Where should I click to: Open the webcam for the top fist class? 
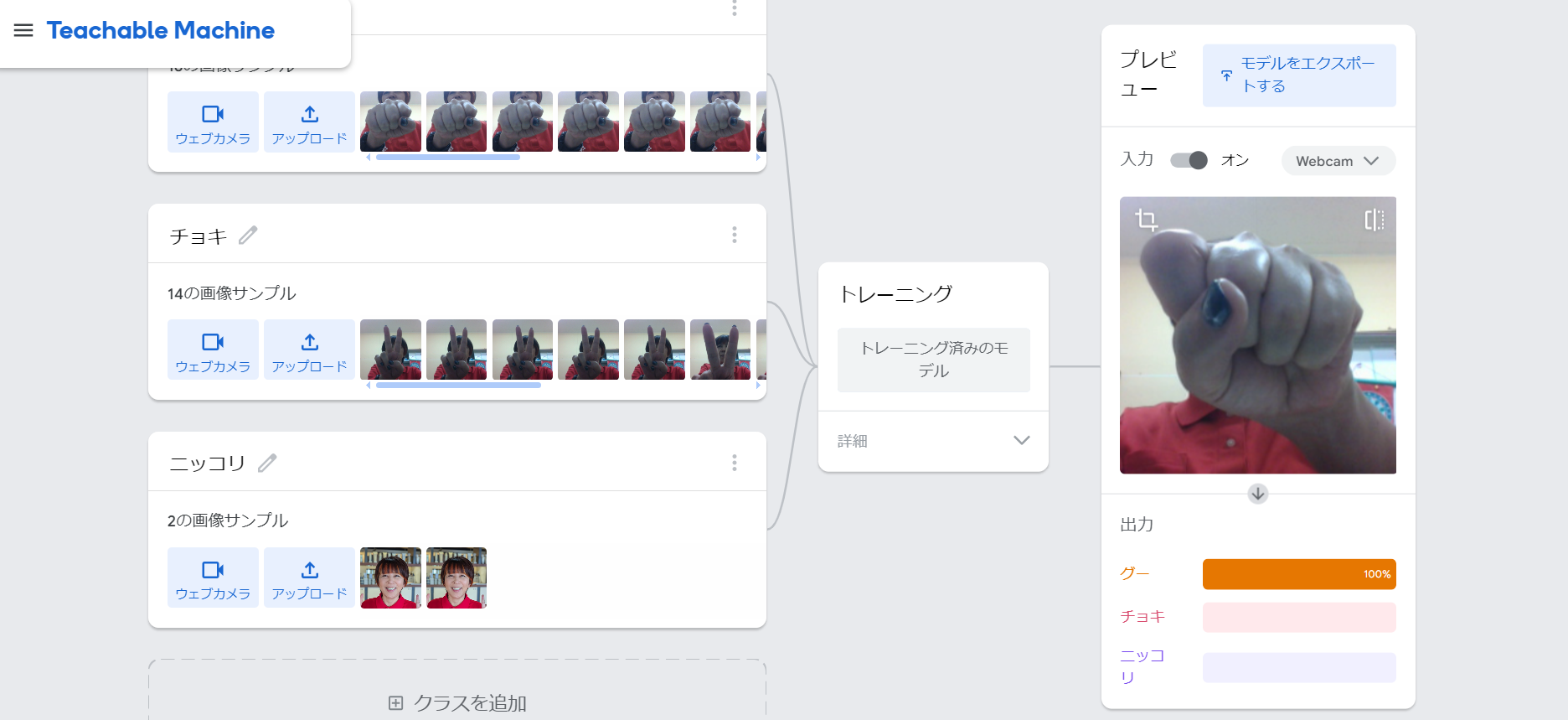click(x=213, y=122)
